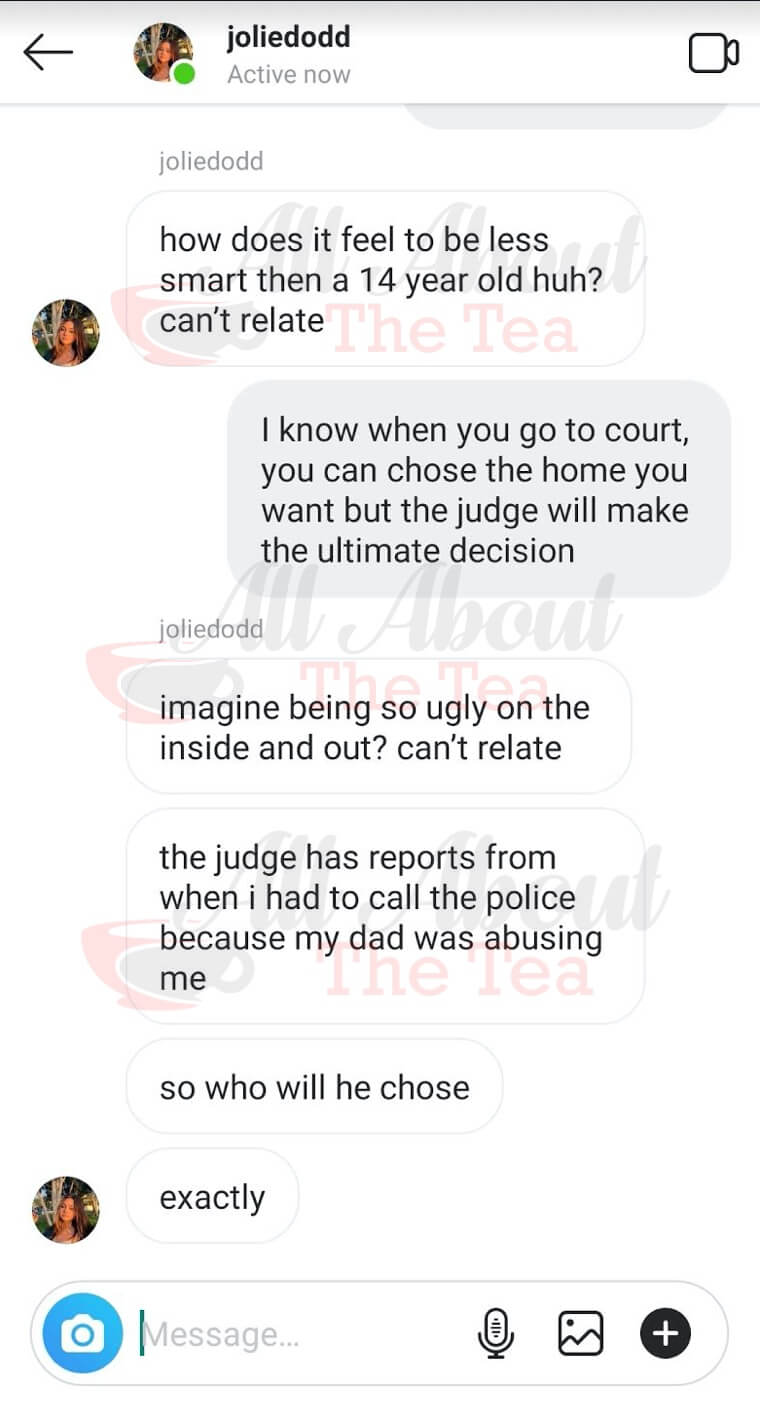Screen dimensions: 760x1416
Task: Open more options with plus icon
Action: (x=665, y=1333)
